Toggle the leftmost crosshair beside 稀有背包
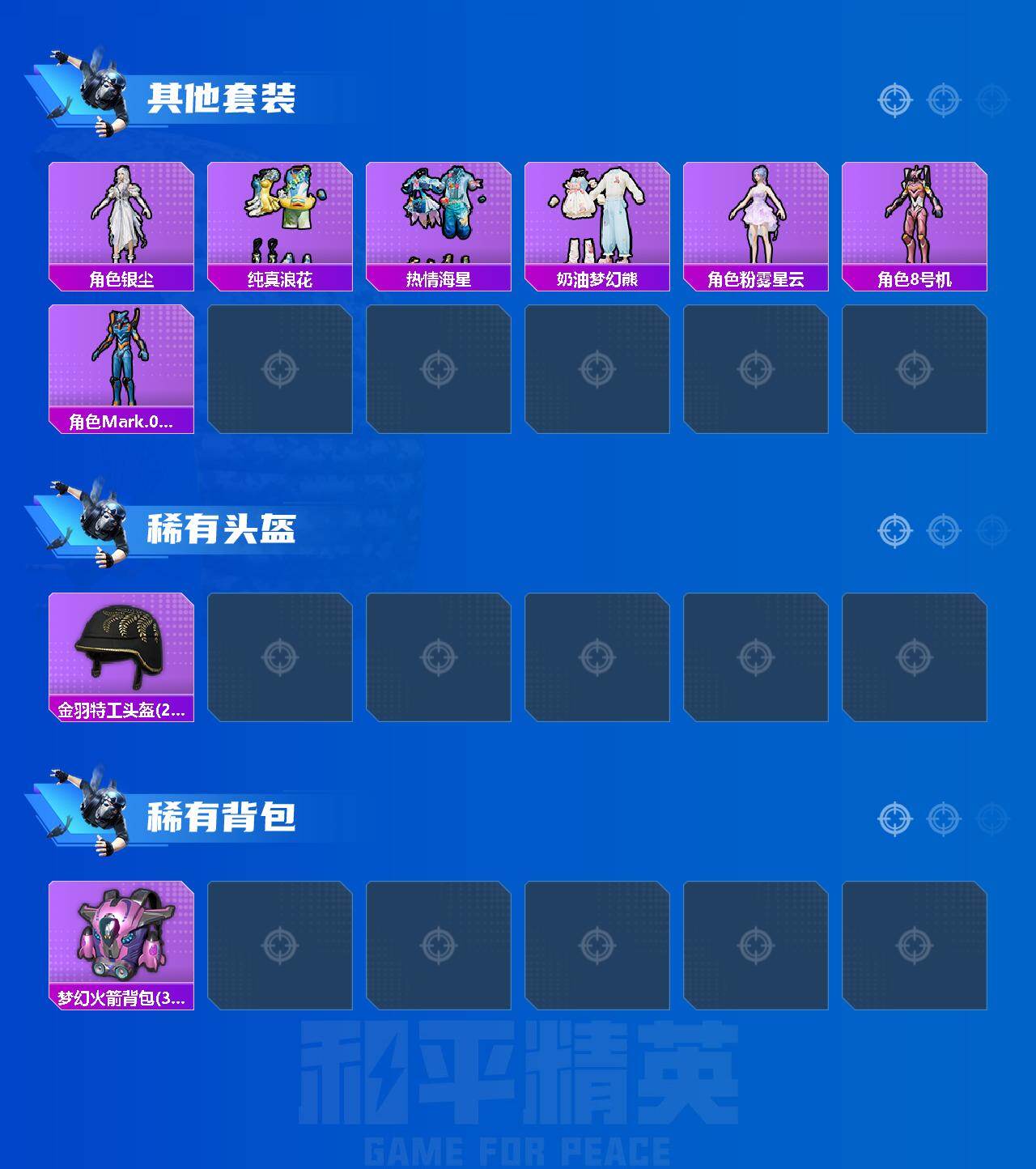The width and height of the screenshot is (1036, 1169). (894, 819)
